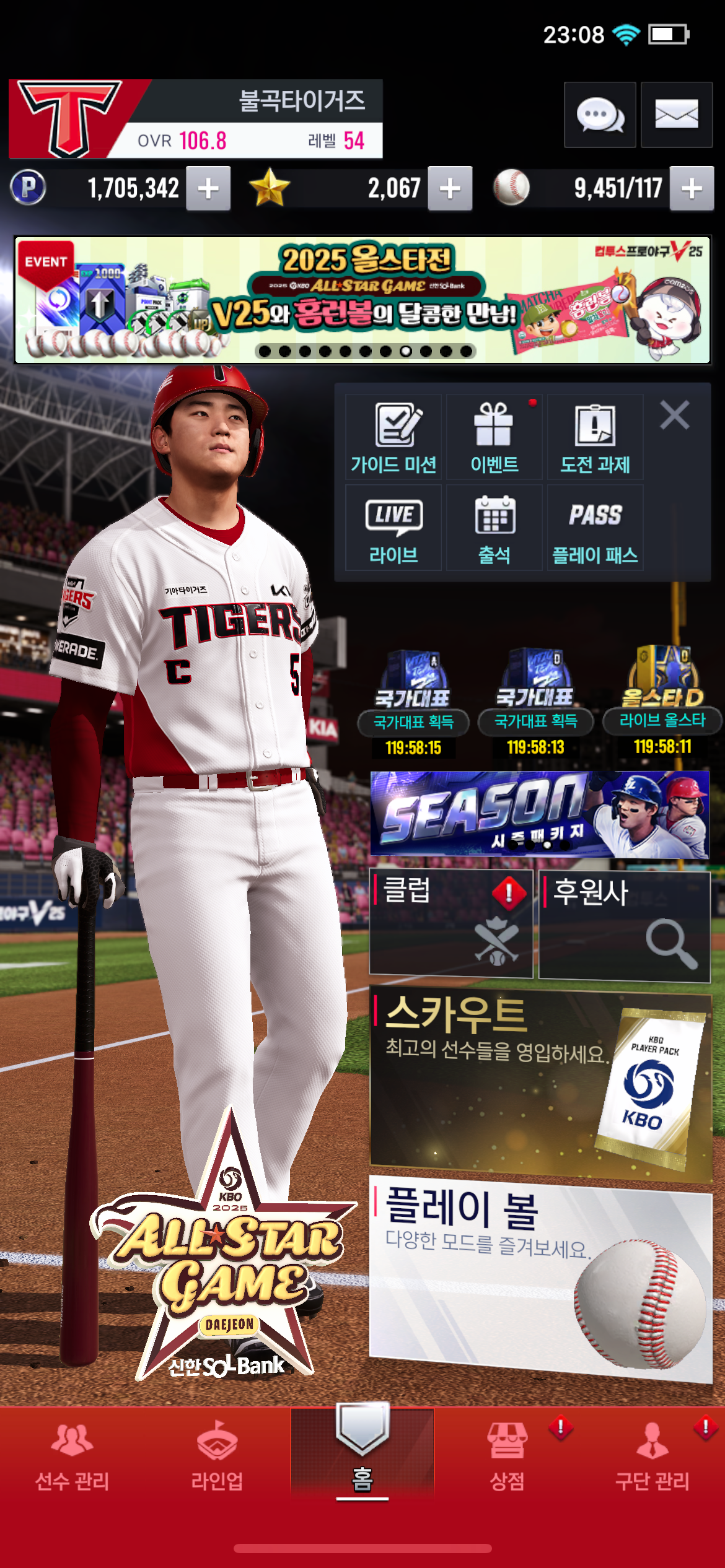This screenshot has width=725, height=1568.
Task: Open the 라이브 올스타 pack
Action: pyautogui.click(x=662, y=700)
